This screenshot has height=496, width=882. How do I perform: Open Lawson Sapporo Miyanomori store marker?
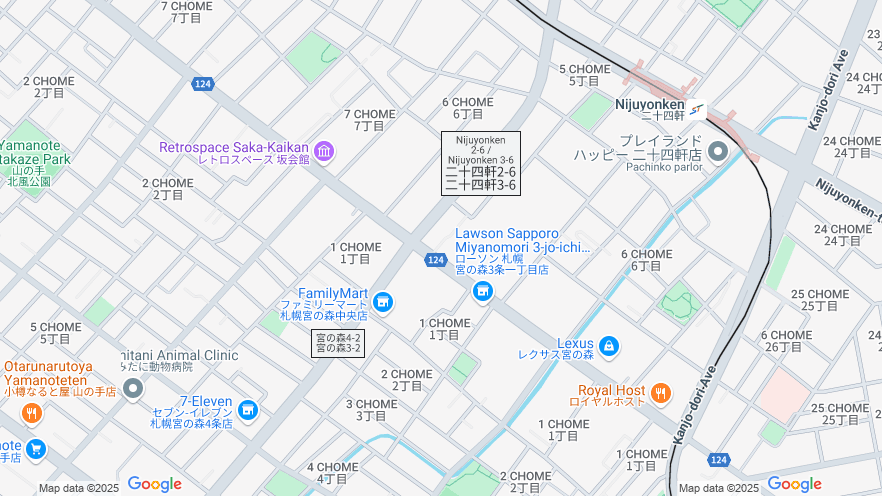[483, 291]
